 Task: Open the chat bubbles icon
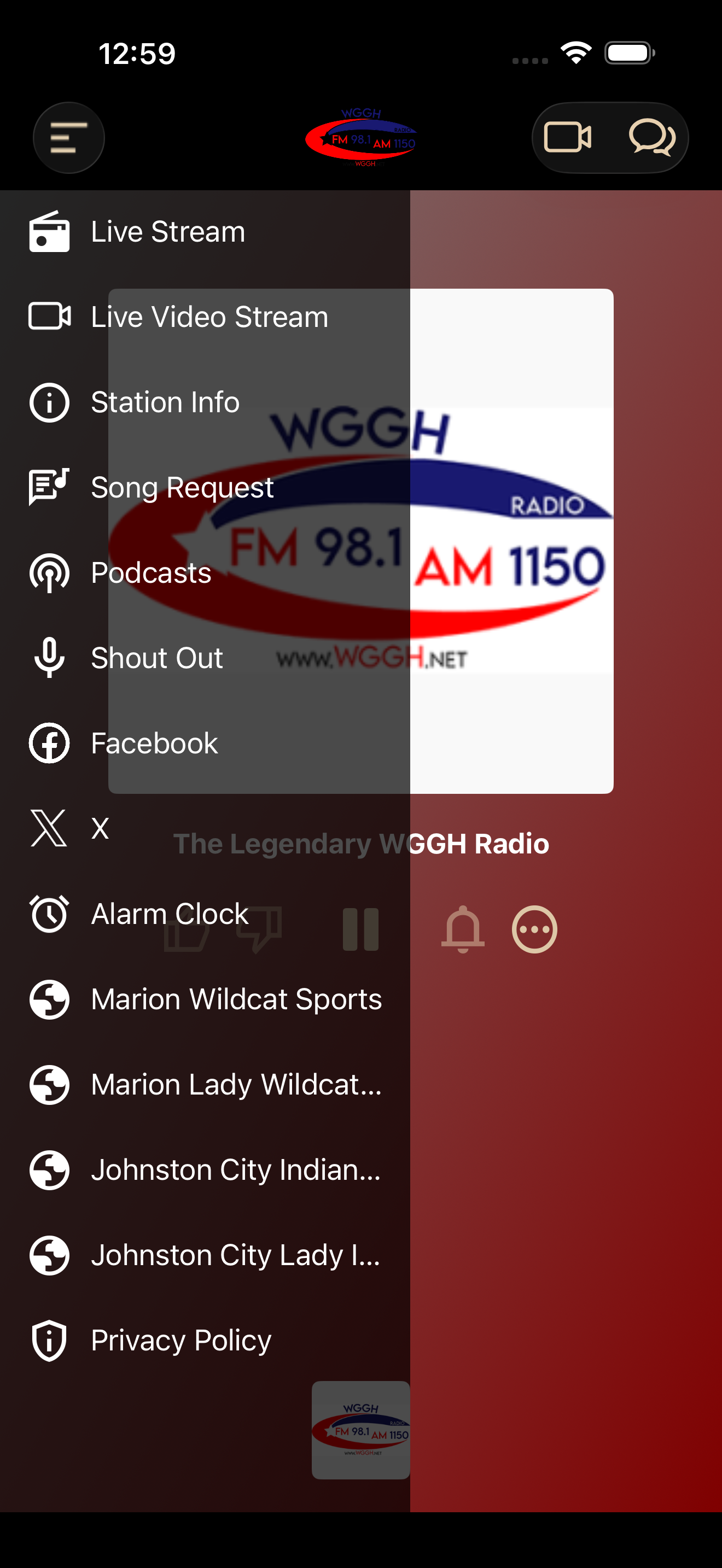(x=652, y=138)
